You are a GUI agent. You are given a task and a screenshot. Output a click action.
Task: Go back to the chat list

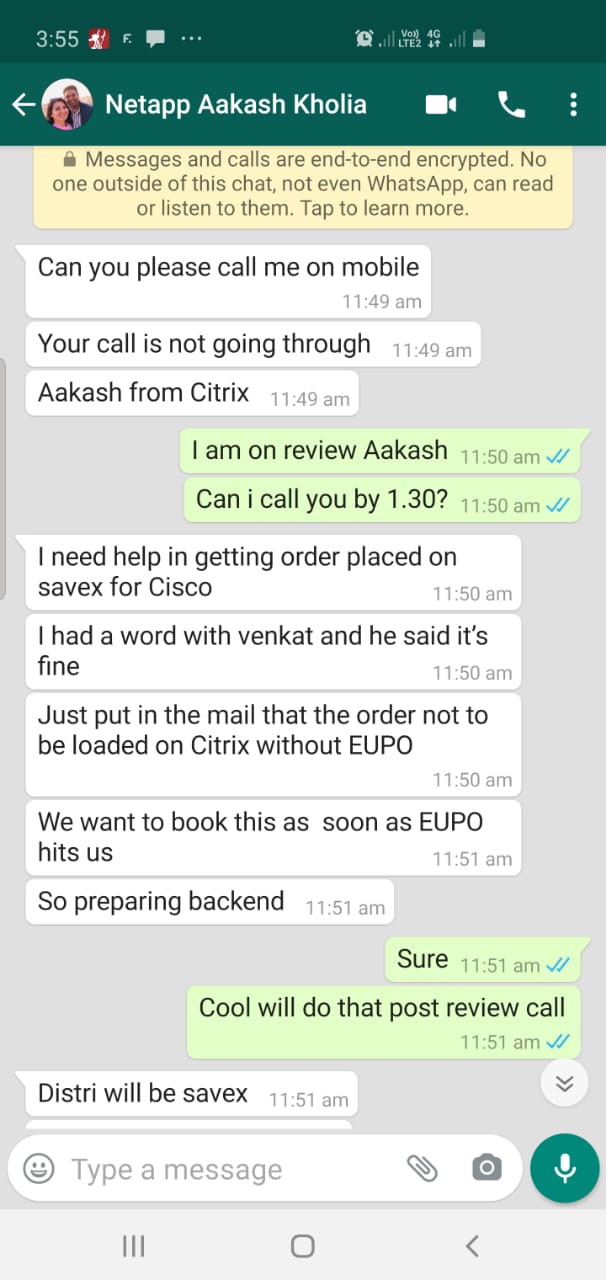pyautogui.click(x=23, y=105)
